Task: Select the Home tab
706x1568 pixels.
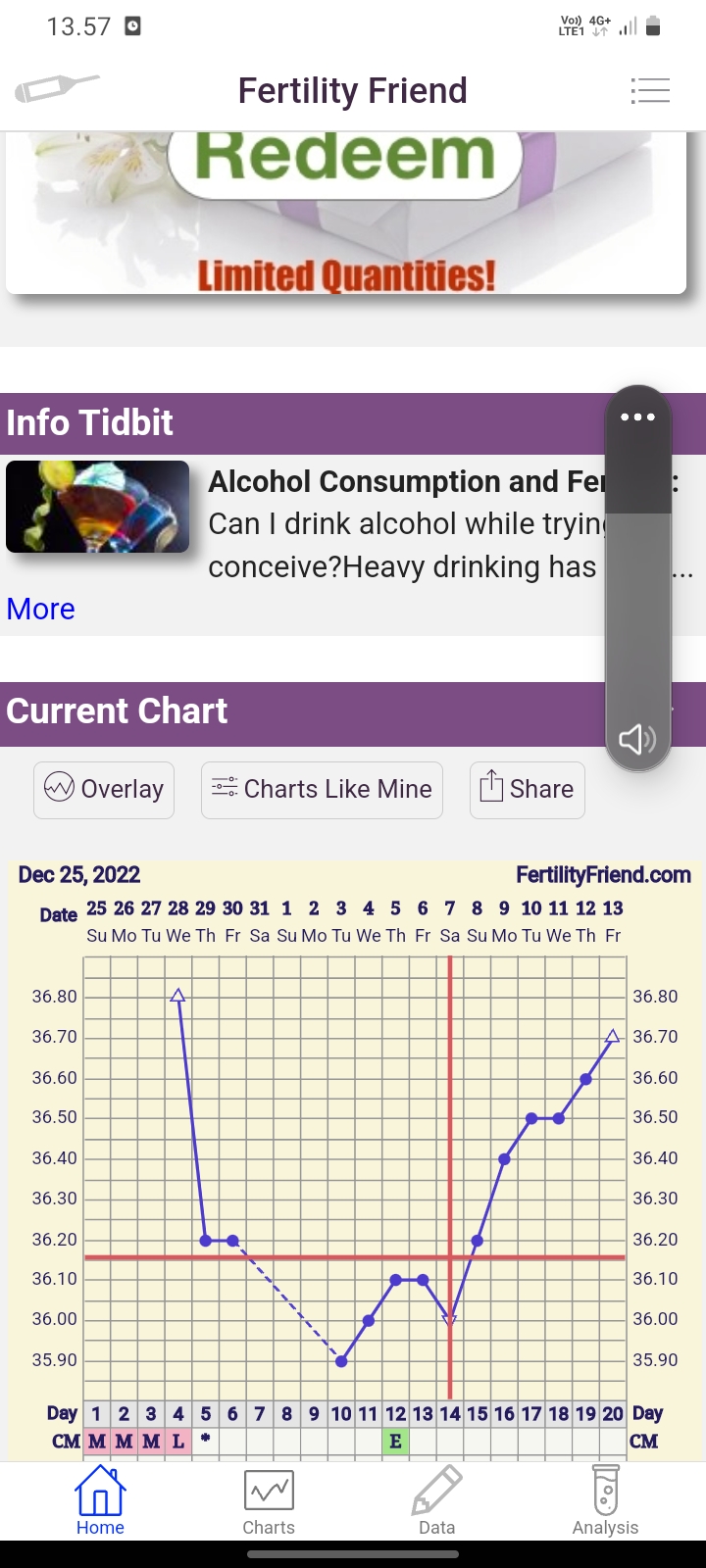Action: 100,1500
